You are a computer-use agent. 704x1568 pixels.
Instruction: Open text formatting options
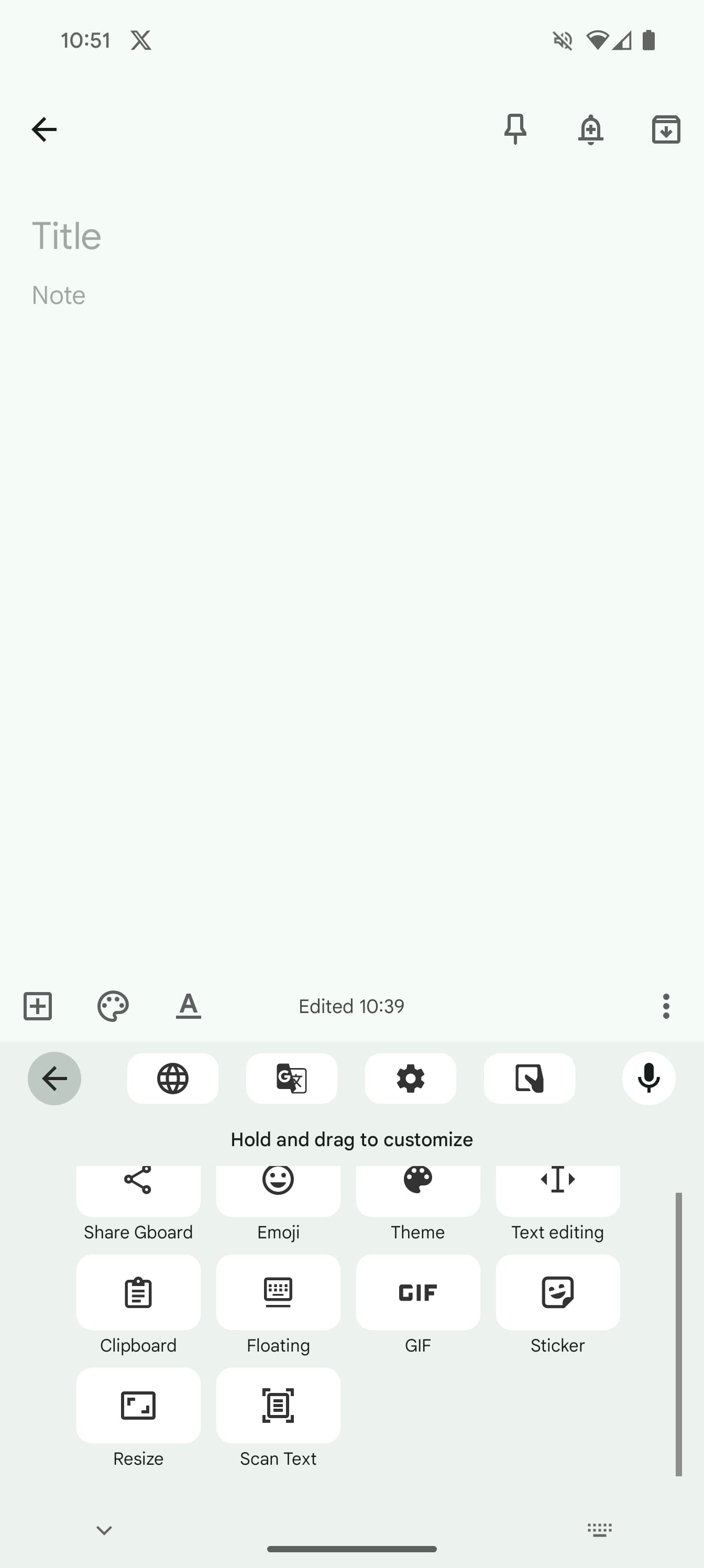pyautogui.click(x=188, y=1006)
